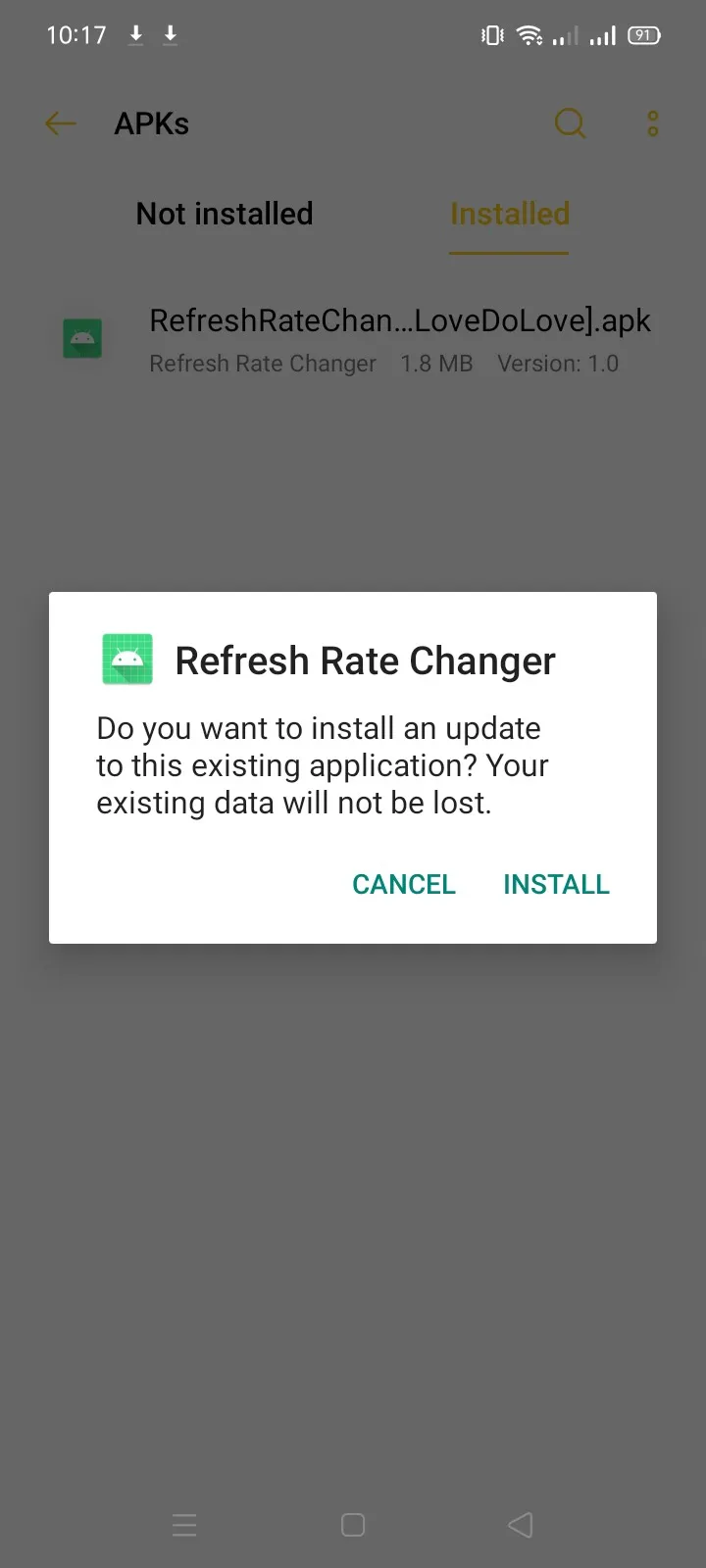This screenshot has width=706, height=1568.
Task: Cancel the Refresh Rate Changer install dialog
Action: [x=404, y=884]
